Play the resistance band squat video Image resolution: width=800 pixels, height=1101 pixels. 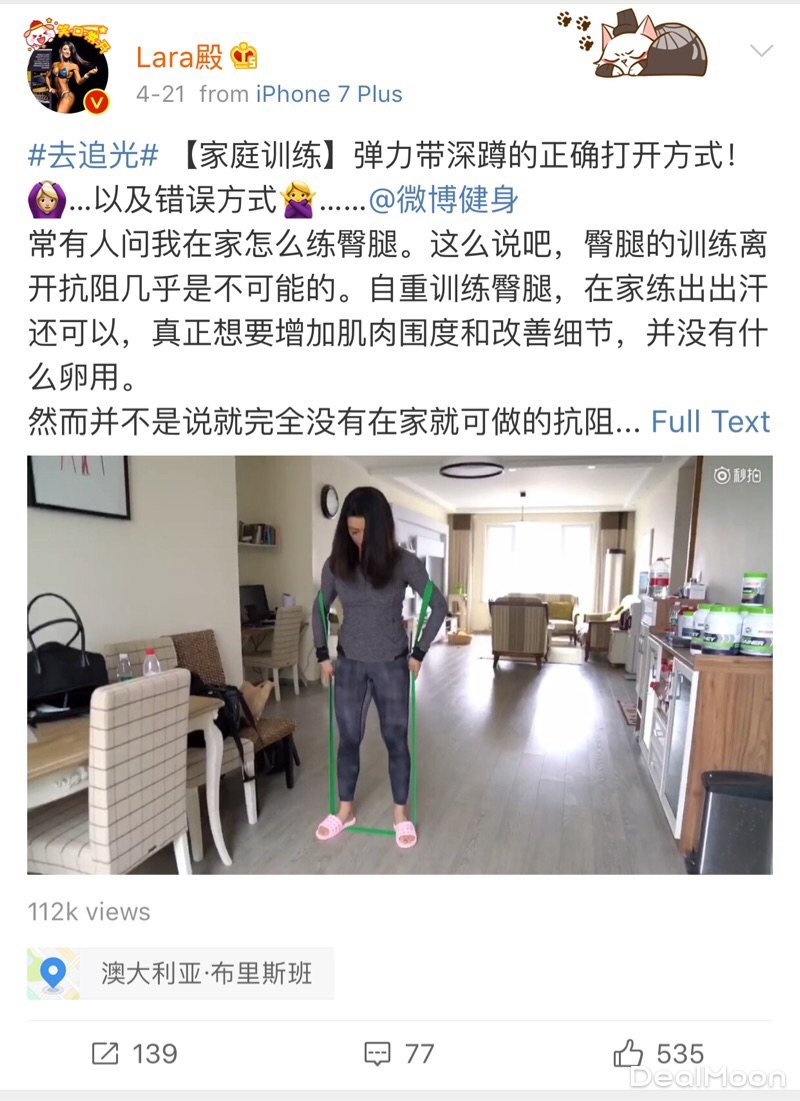click(x=399, y=665)
